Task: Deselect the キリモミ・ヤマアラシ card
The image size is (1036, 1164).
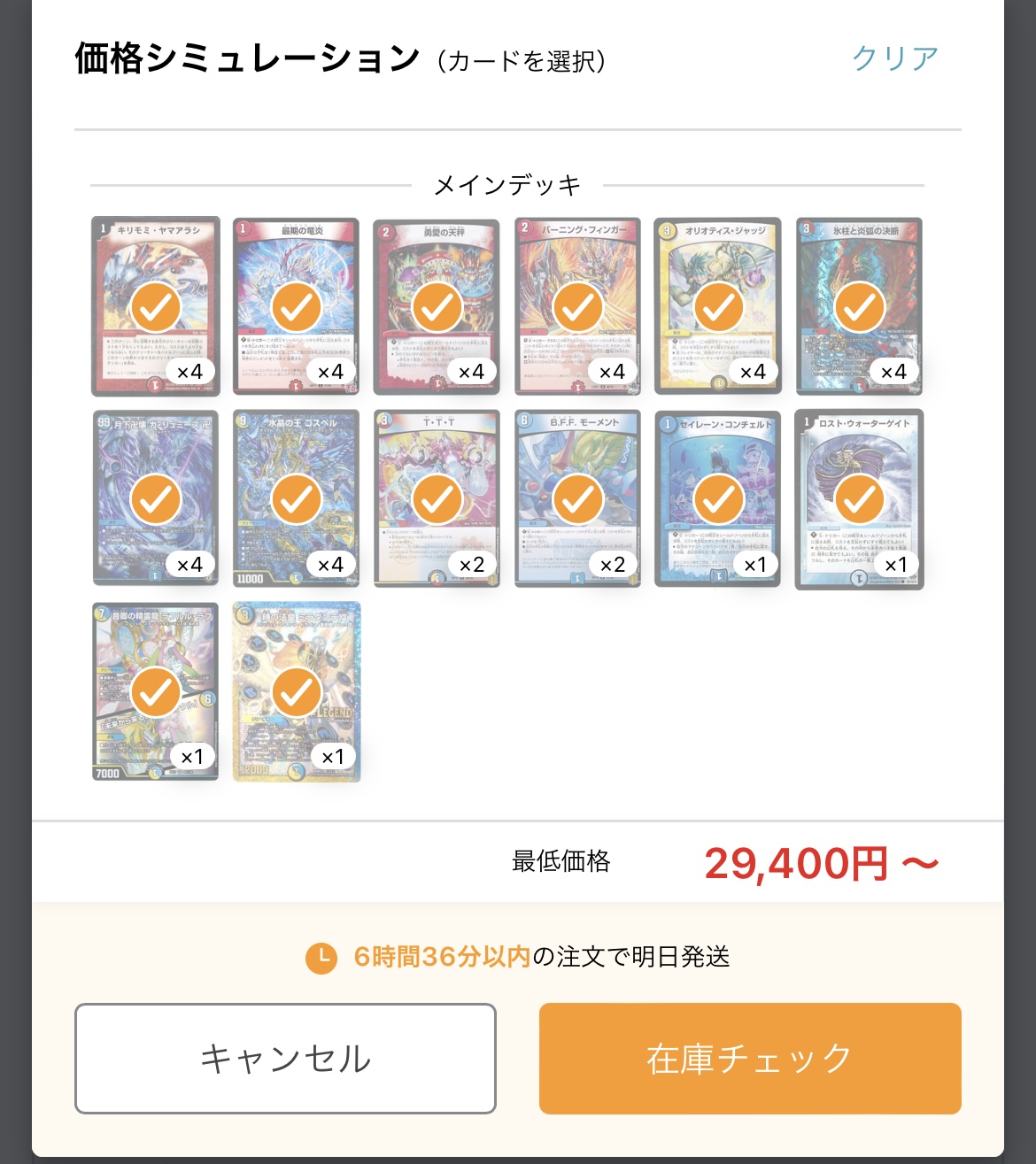Action: pos(156,306)
